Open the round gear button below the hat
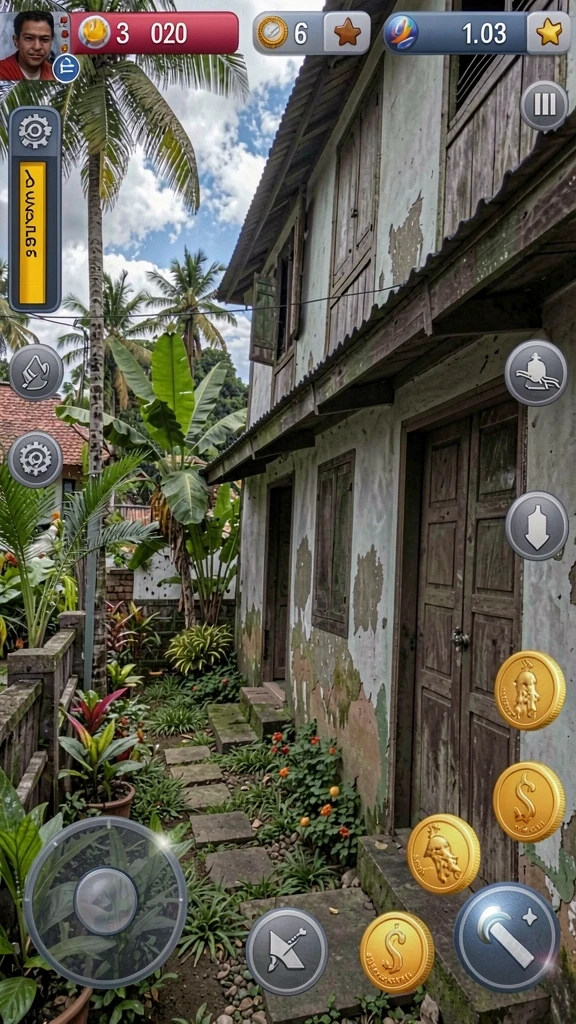Viewport: 576px width, 1024px height. [35, 459]
